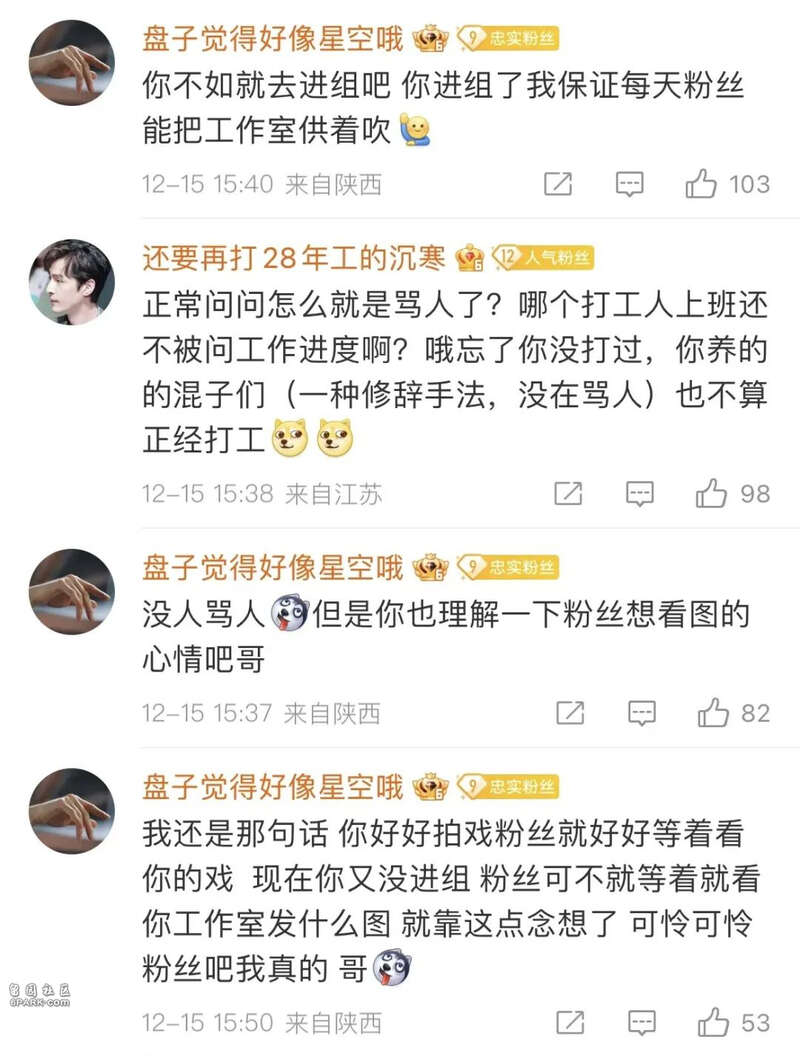Reply to the 12-15 15:40 comment

(x=629, y=184)
